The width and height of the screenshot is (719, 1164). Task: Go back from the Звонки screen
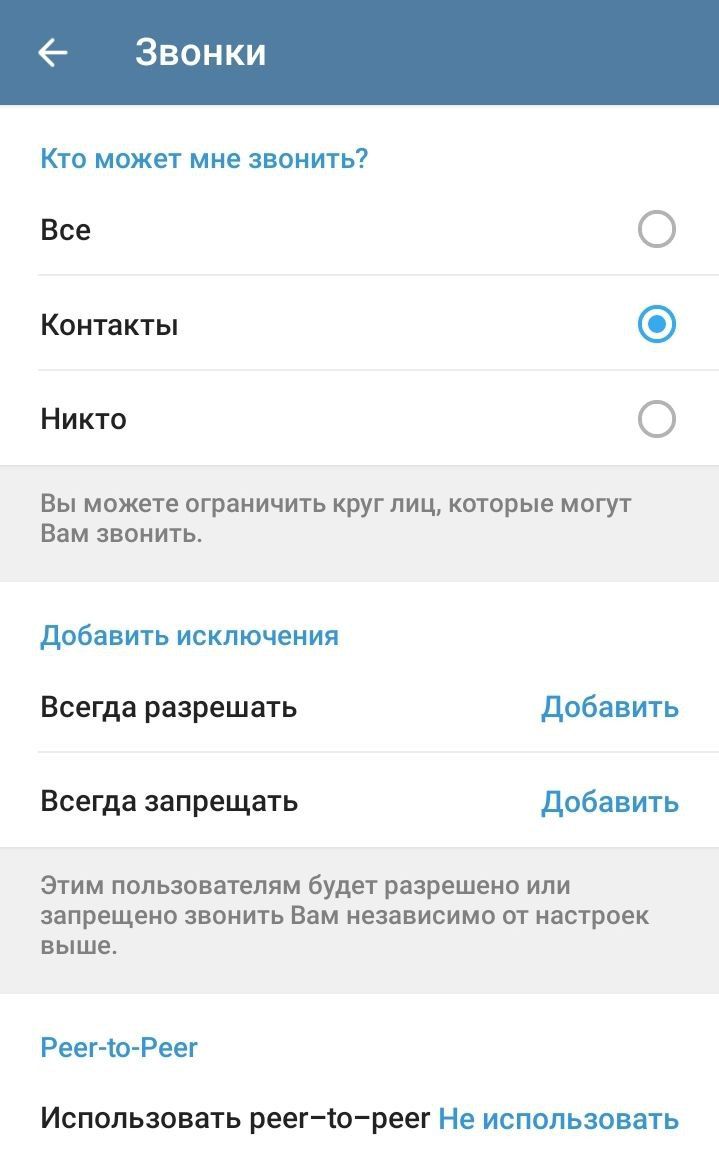53,52
